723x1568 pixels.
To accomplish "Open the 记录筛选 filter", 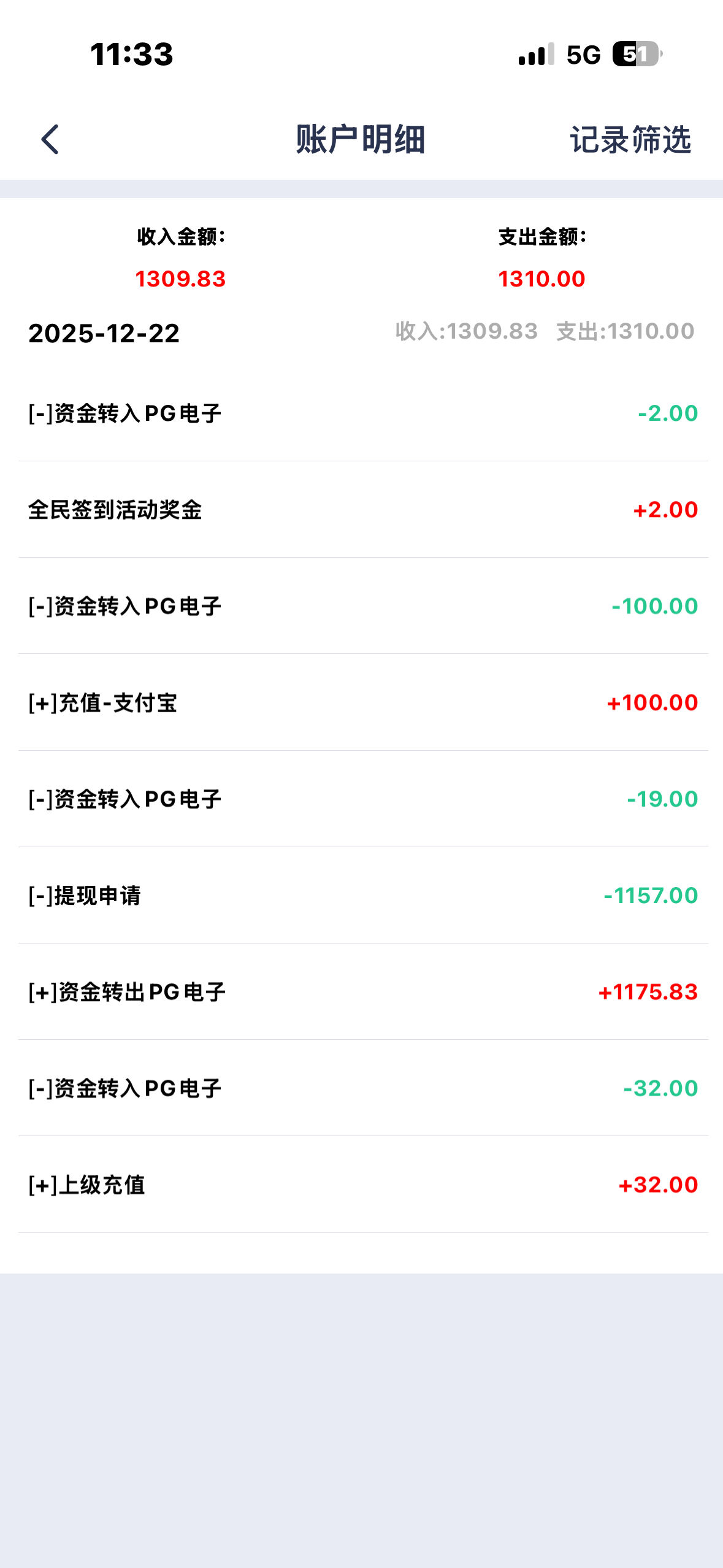I will point(630,139).
